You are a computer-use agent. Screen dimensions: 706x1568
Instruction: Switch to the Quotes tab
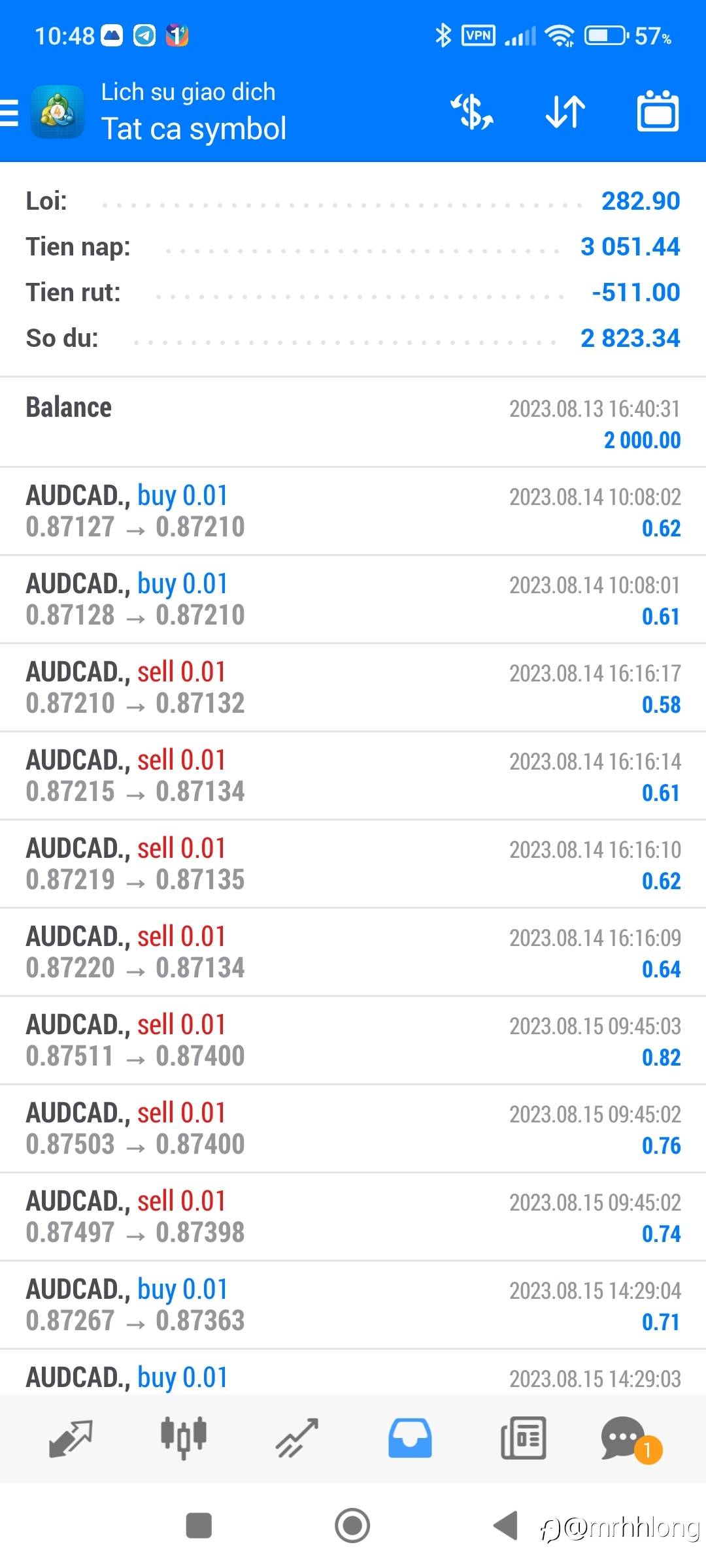(x=71, y=1439)
